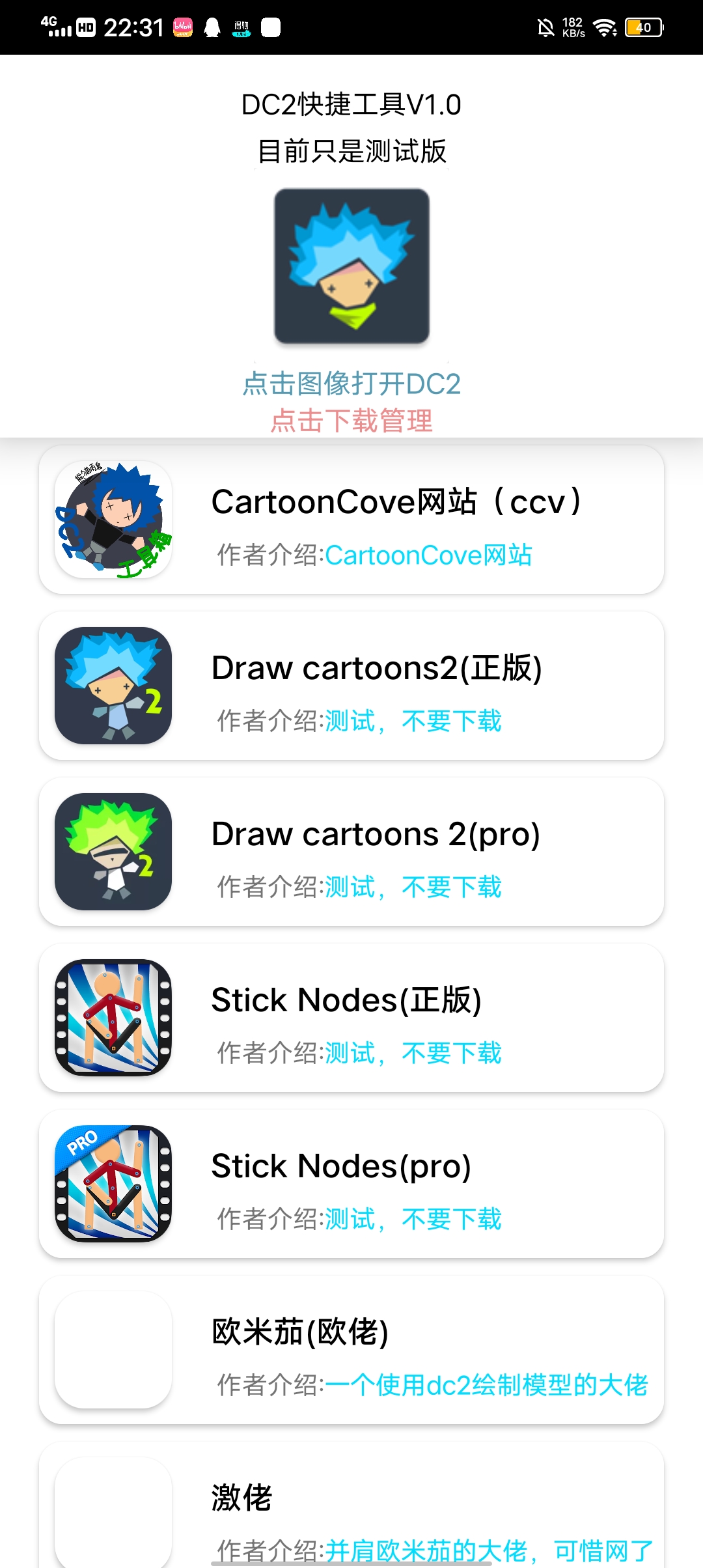View the 欧米茄(欧佬) author card

tap(351, 1350)
